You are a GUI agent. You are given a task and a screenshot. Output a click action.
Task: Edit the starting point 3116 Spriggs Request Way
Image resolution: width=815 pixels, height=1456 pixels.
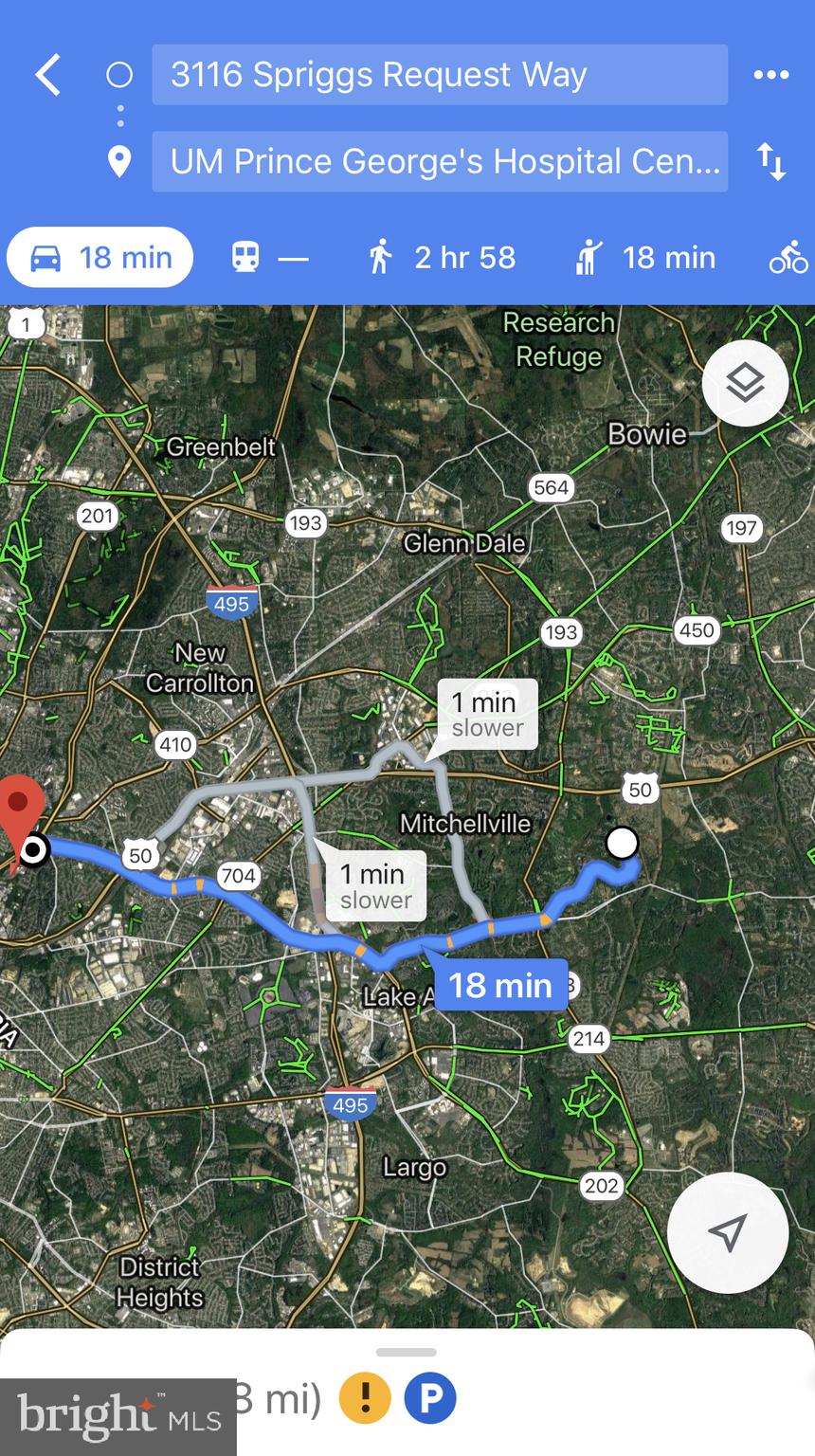[x=439, y=75]
